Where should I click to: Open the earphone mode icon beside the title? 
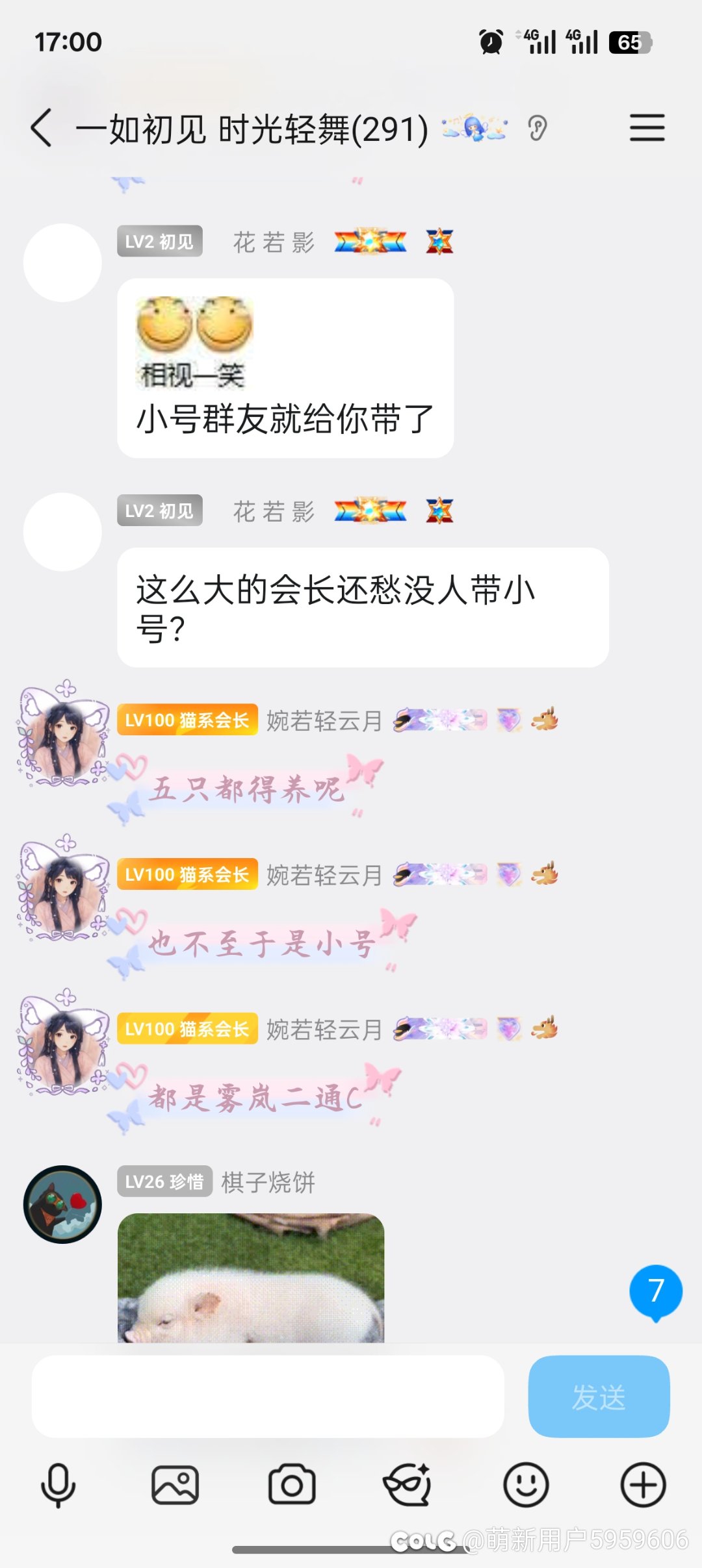tap(538, 128)
